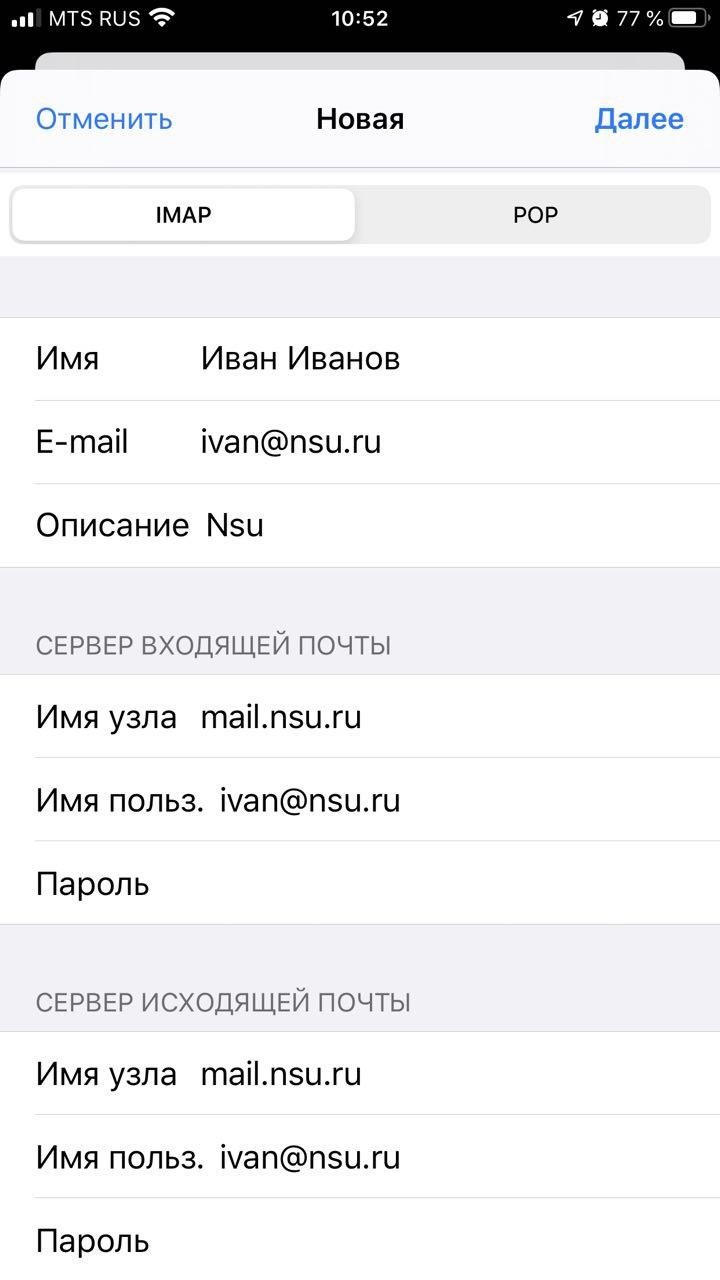Switch to the POP segment
Image resolution: width=720 pixels, height=1280 pixels.
[535, 215]
